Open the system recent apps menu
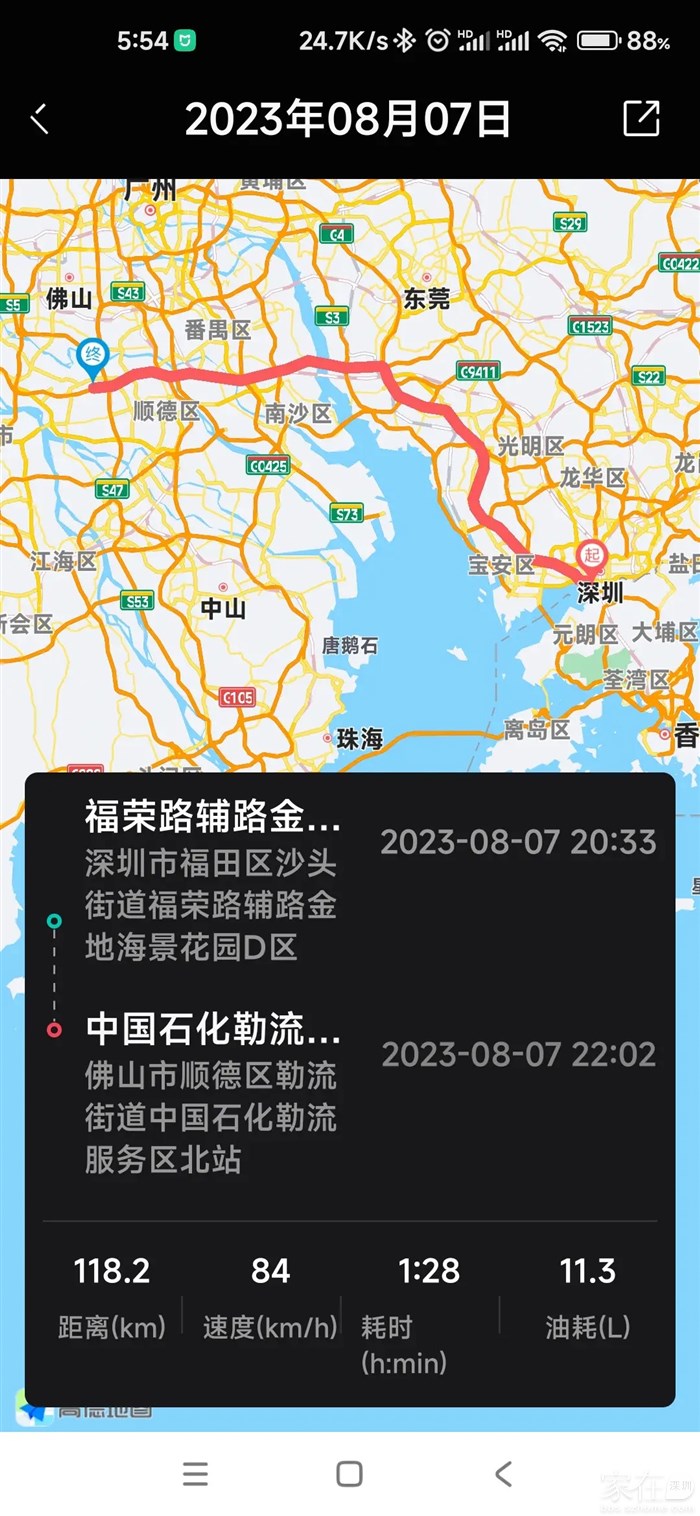The image size is (700, 1516). coord(196,1473)
